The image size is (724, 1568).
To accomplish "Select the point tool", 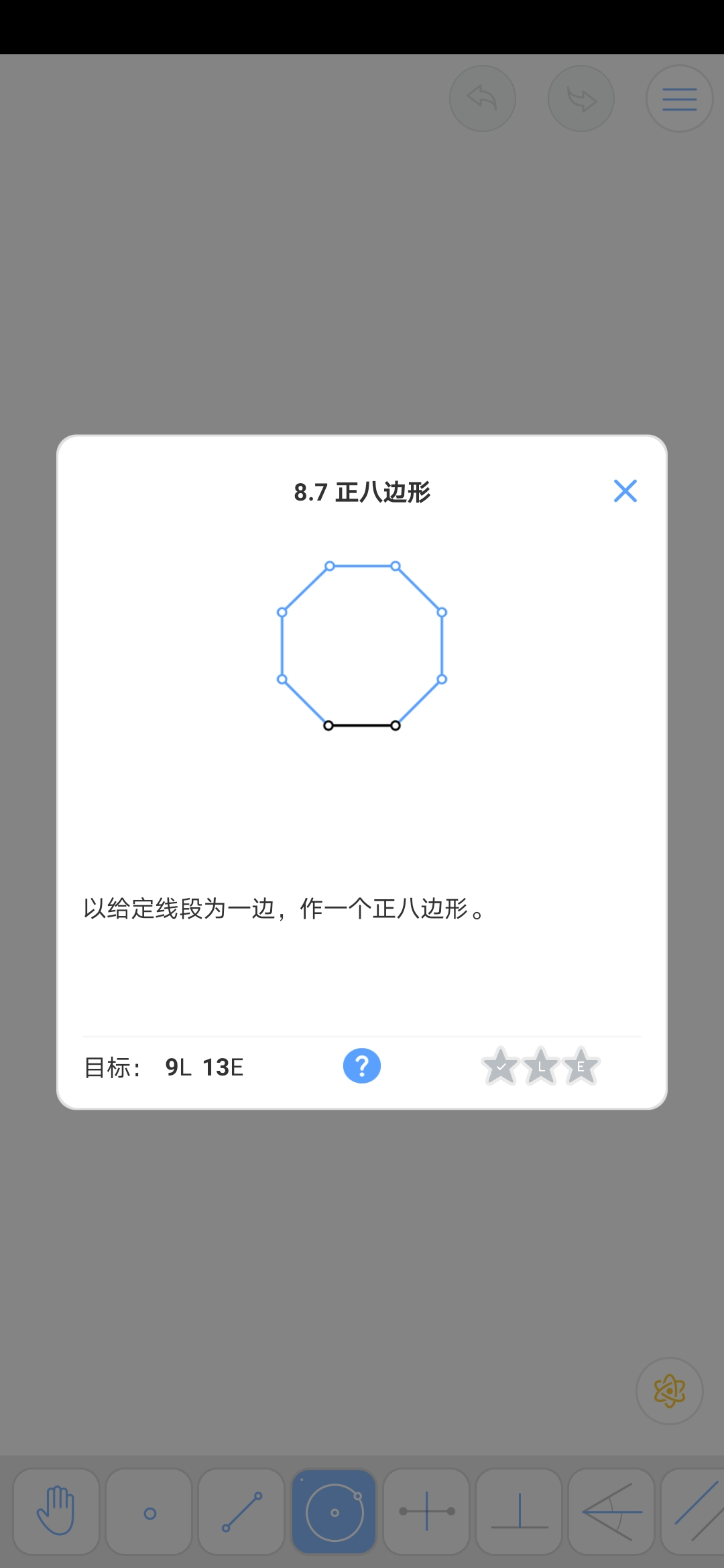I will [149, 1512].
